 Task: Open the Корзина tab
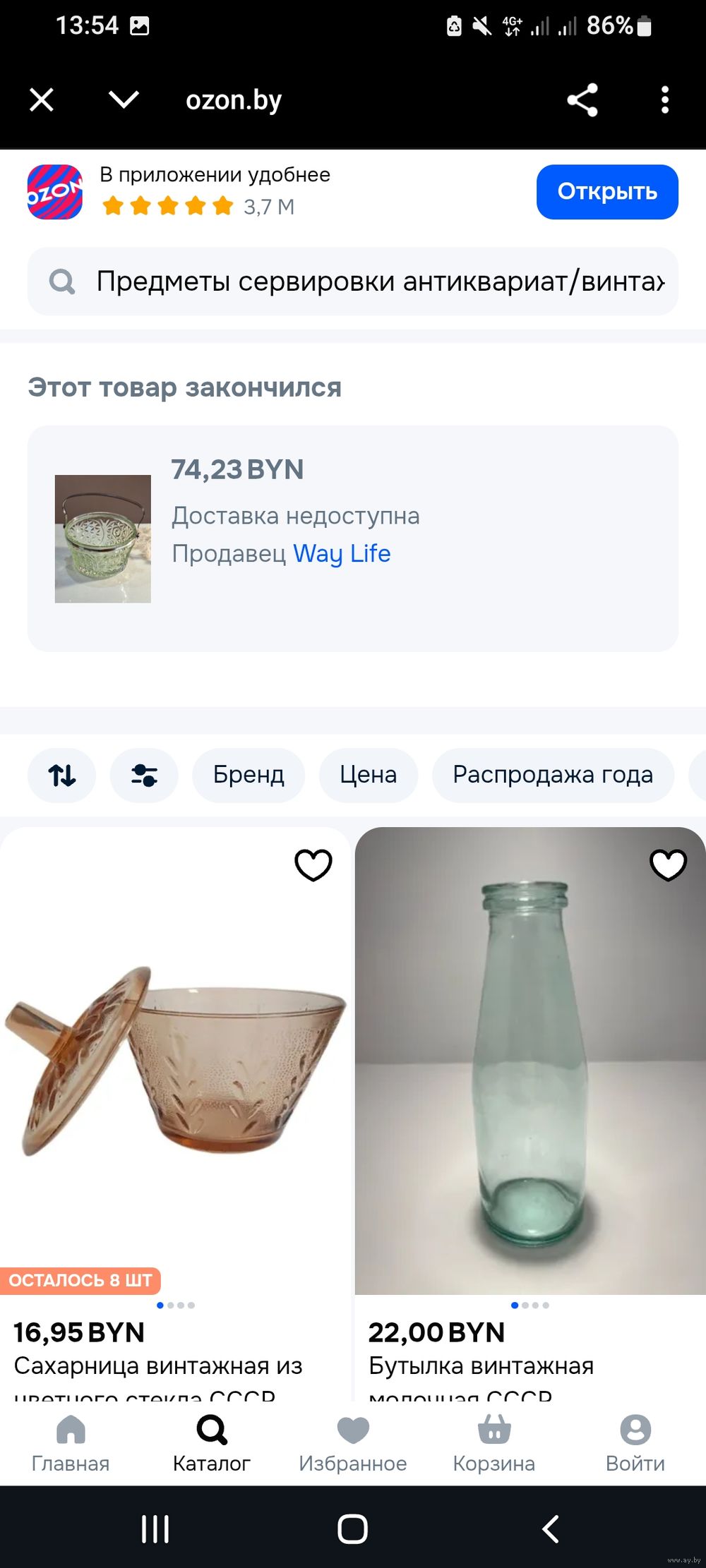pyautogui.click(x=494, y=1444)
